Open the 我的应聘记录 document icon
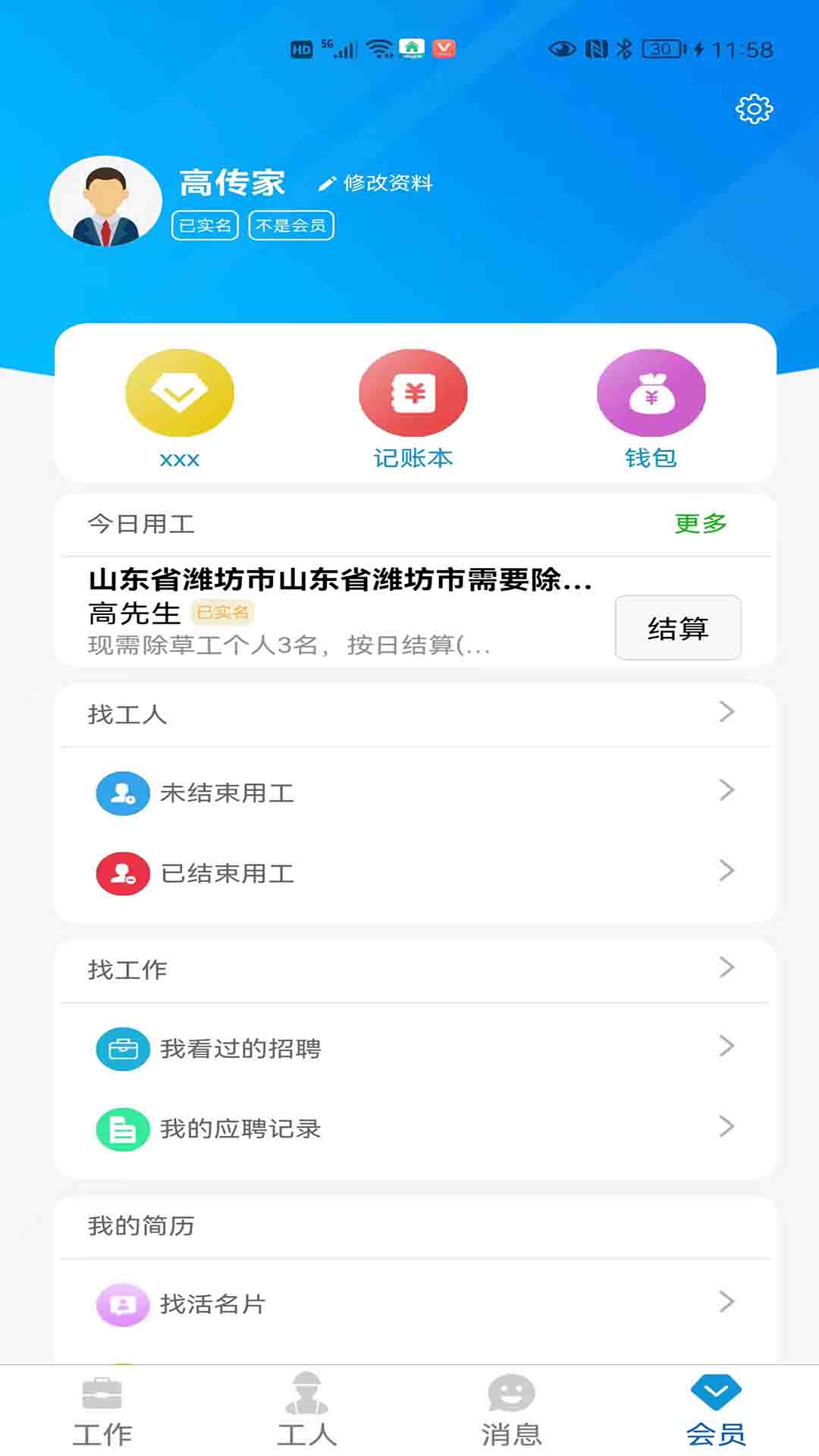819x1456 pixels. pyautogui.click(x=122, y=1129)
